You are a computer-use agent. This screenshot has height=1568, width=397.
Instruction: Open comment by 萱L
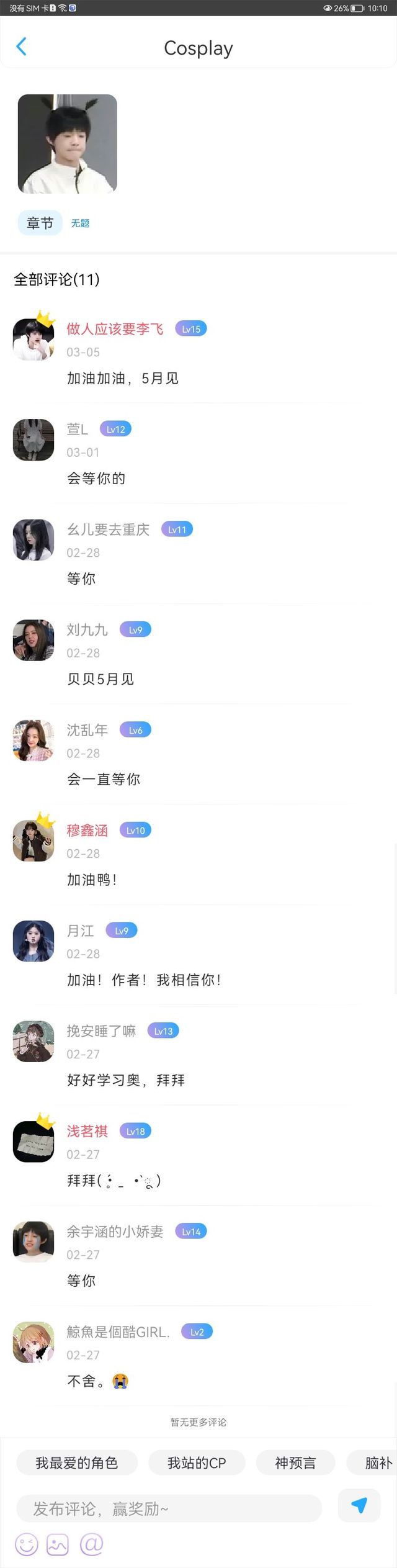(x=96, y=479)
